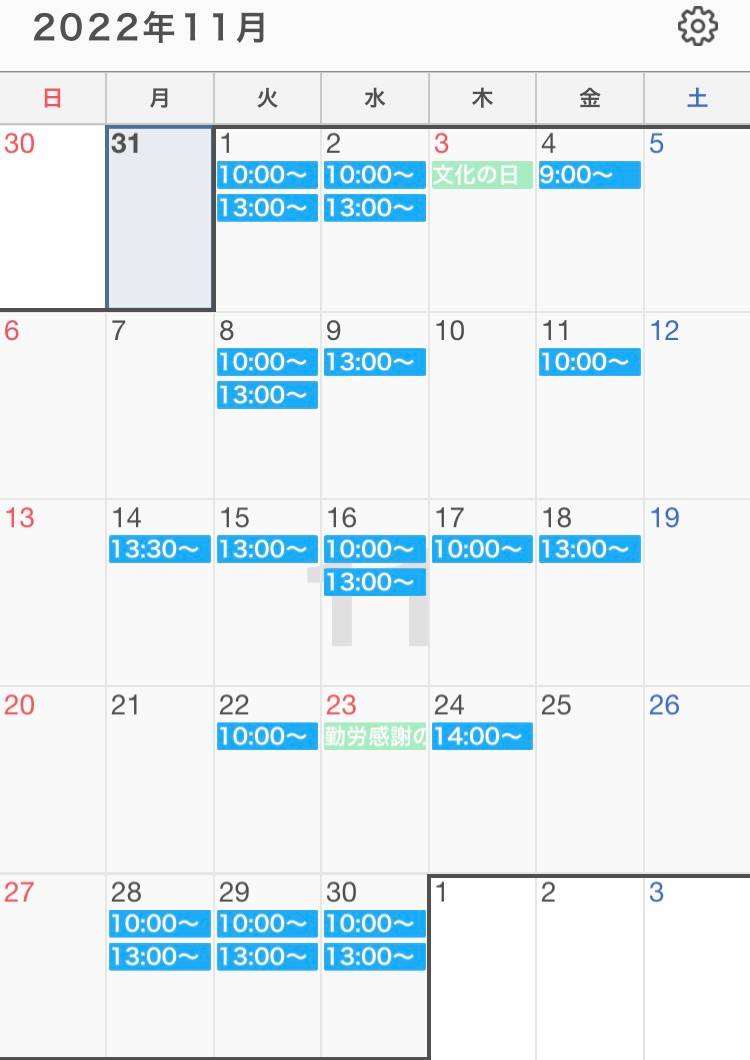Select December 1 in next month
The height and width of the screenshot is (1060, 750).
[481, 970]
